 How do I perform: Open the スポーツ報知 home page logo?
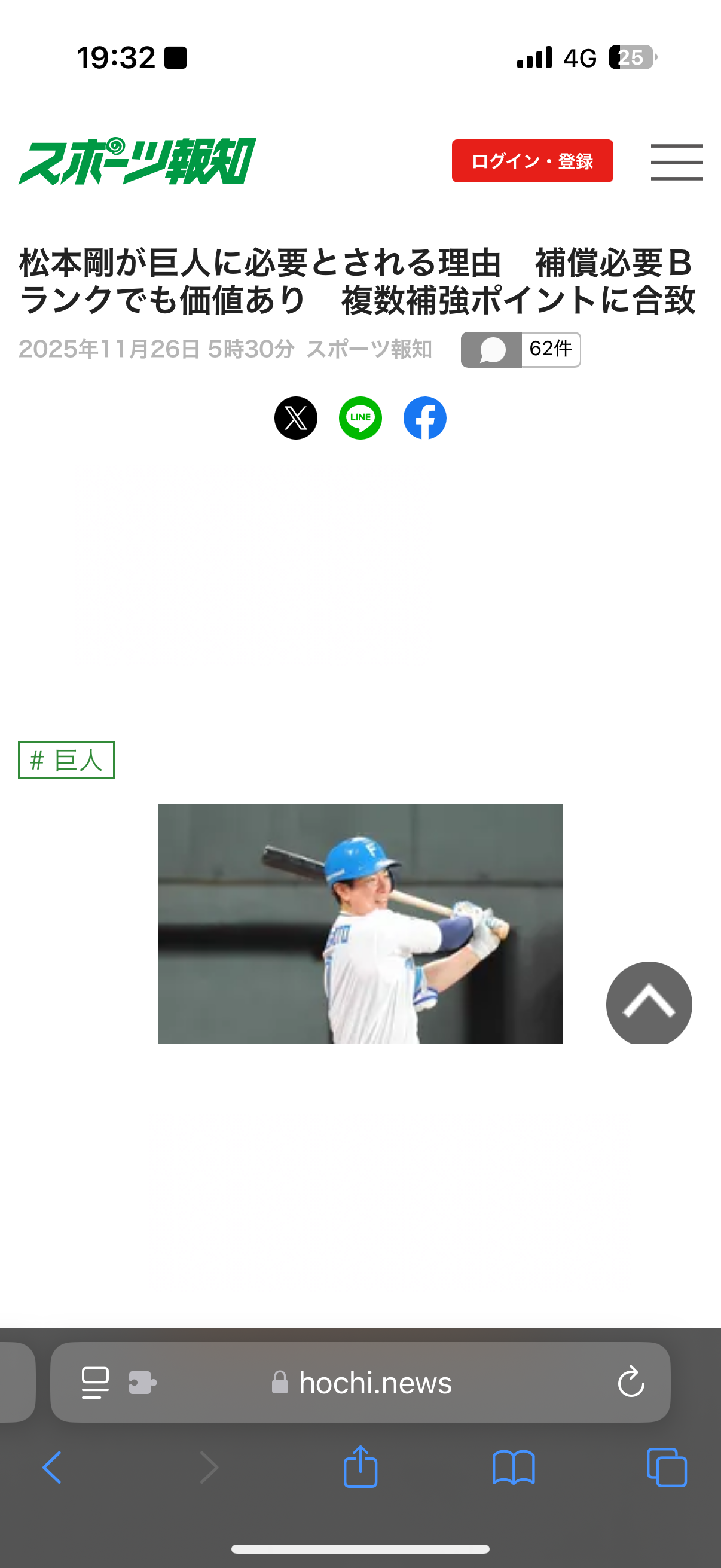[138, 161]
